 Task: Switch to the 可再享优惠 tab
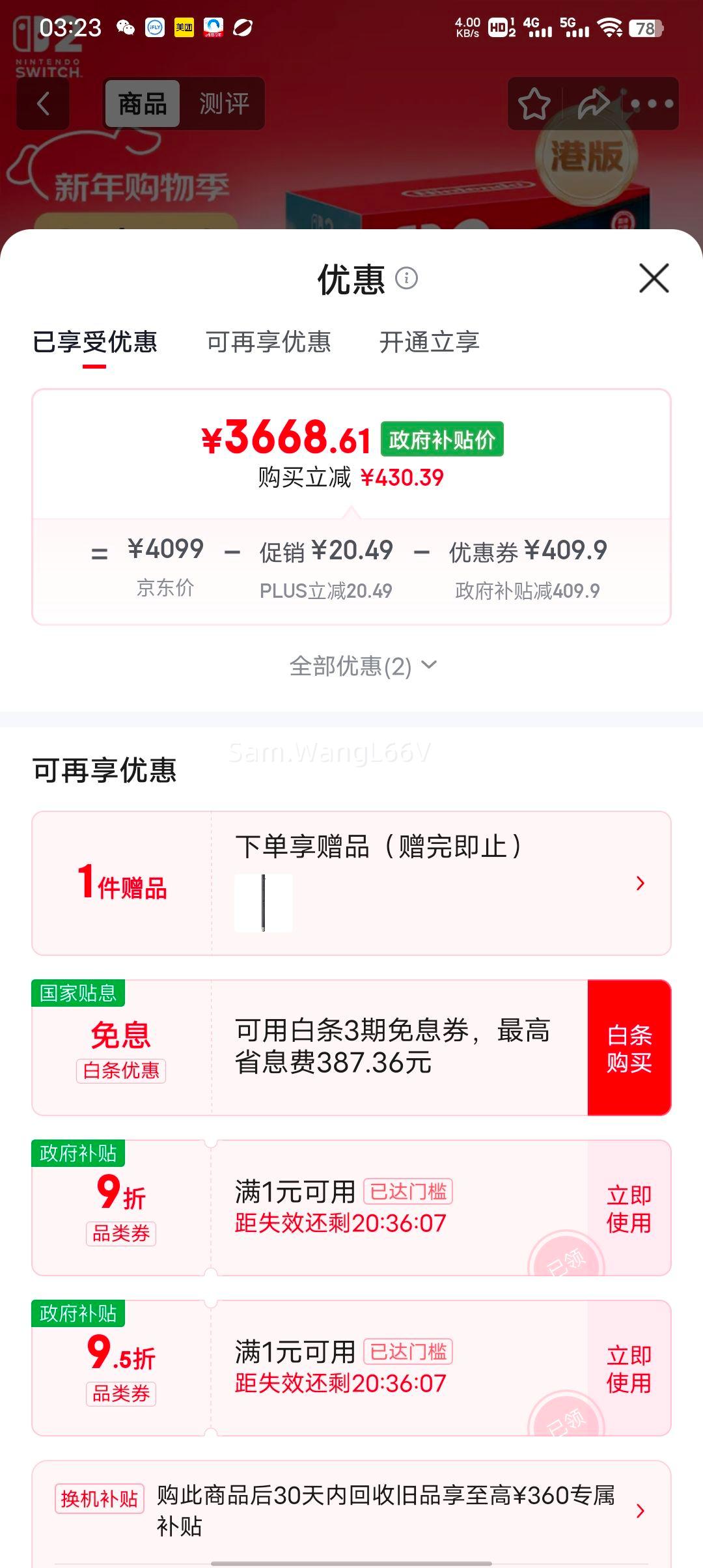tap(268, 342)
